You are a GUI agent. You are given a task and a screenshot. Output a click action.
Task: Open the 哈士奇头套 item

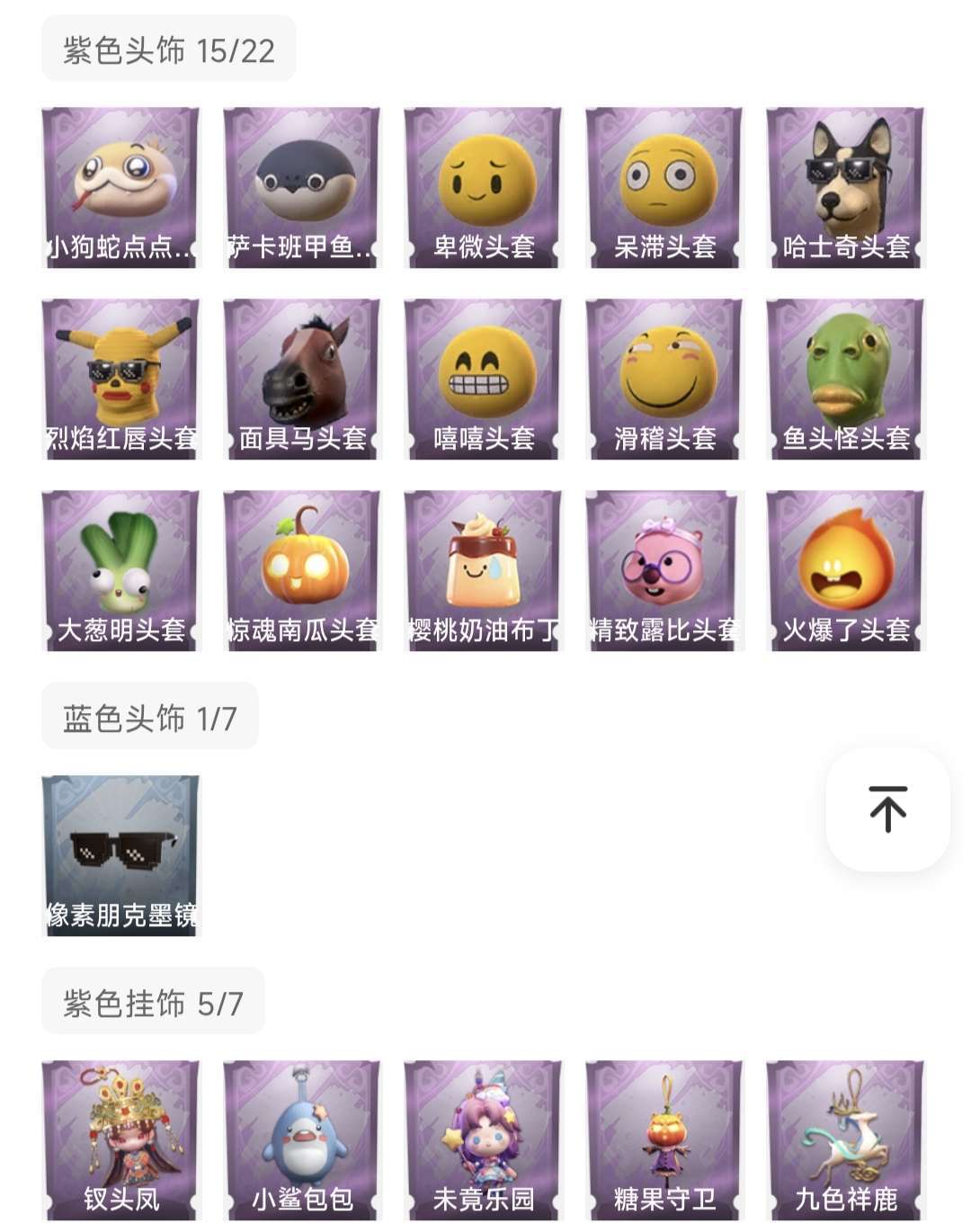(846, 188)
